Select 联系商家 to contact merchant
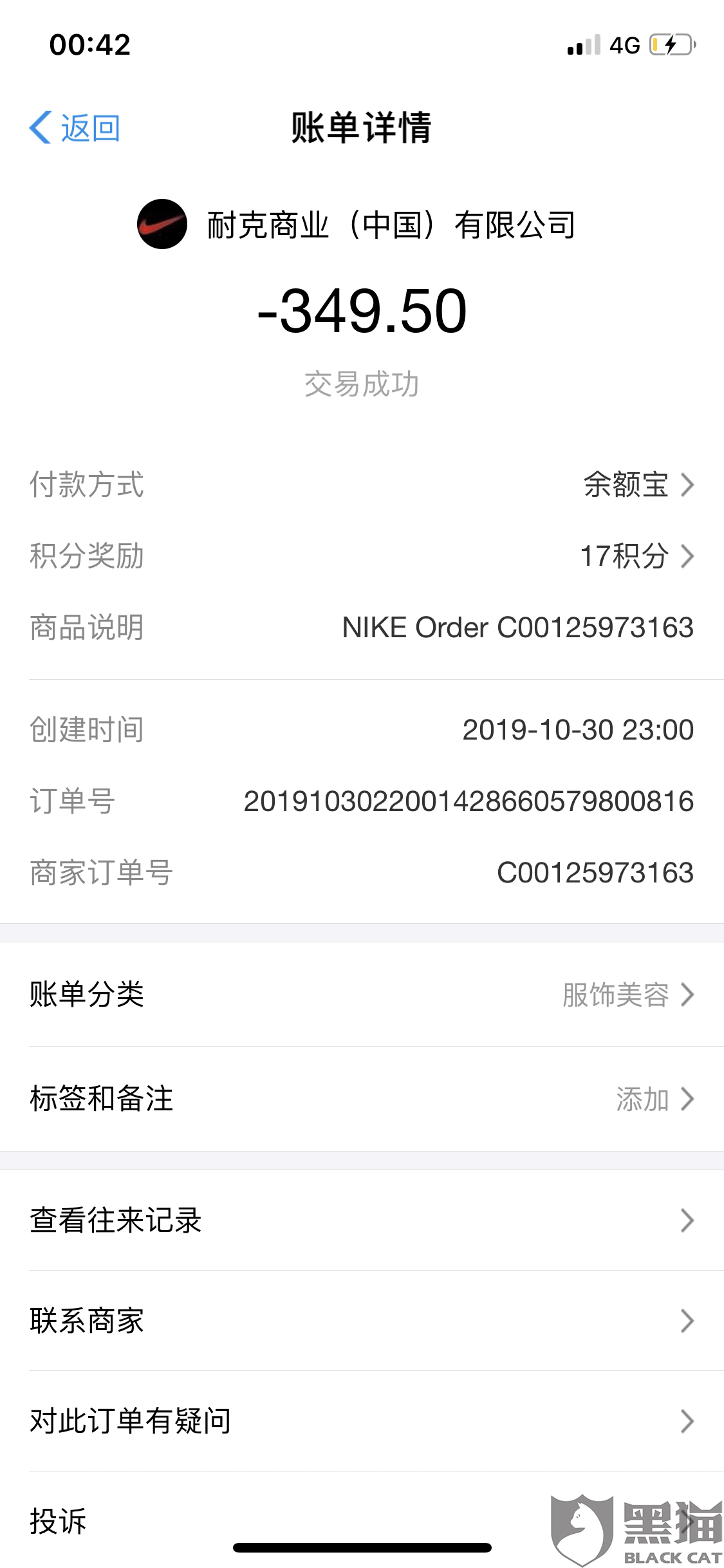This screenshot has width=724, height=1568. [x=362, y=1321]
